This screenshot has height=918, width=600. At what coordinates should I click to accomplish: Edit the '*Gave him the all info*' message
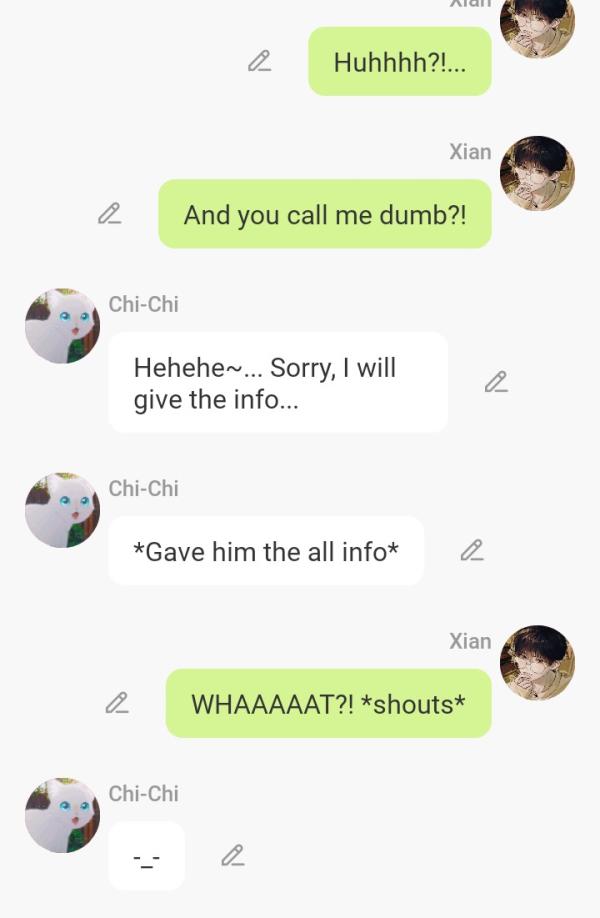[x=472, y=550]
